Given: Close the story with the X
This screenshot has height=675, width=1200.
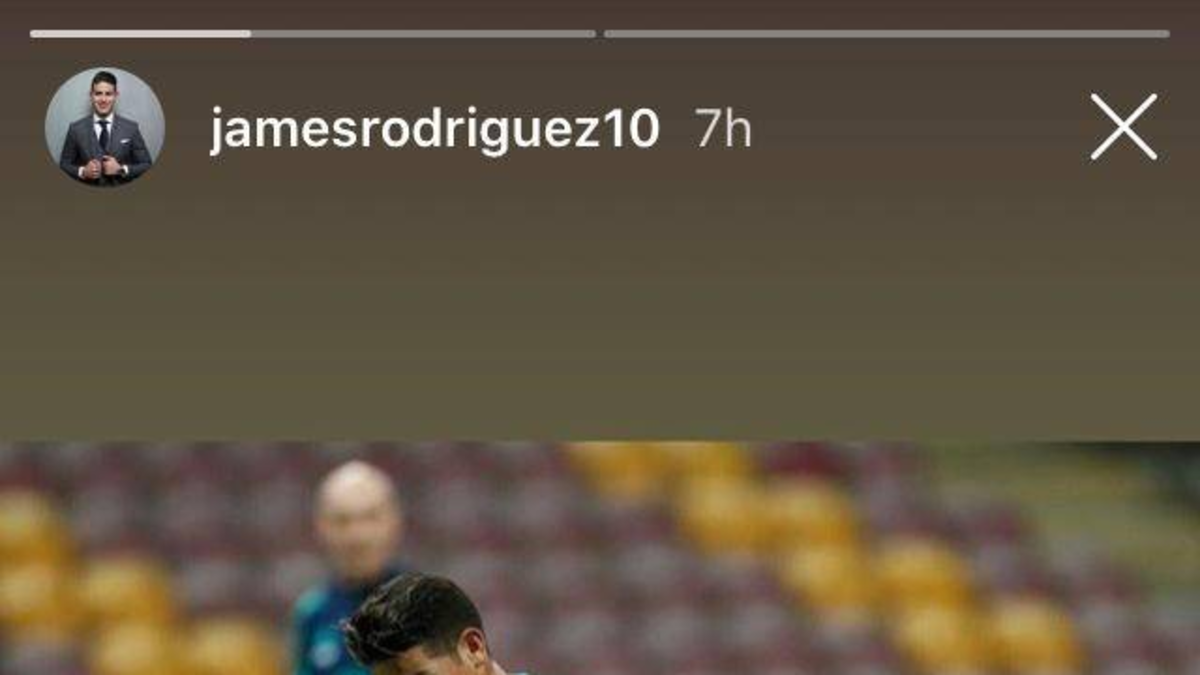Looking at the screenshot, I should point(1123,127).
